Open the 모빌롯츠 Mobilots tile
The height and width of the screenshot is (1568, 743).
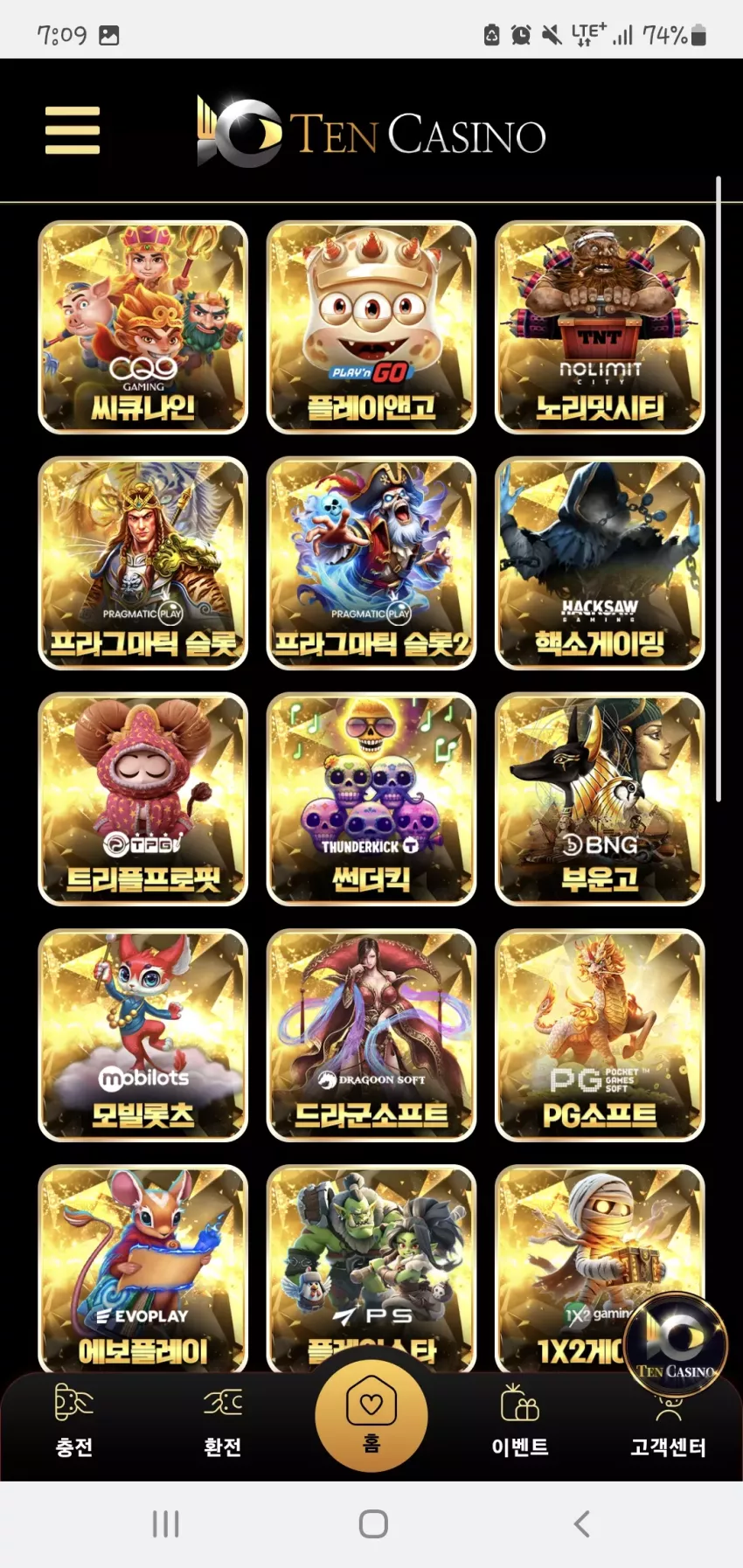click(143, 1035)
